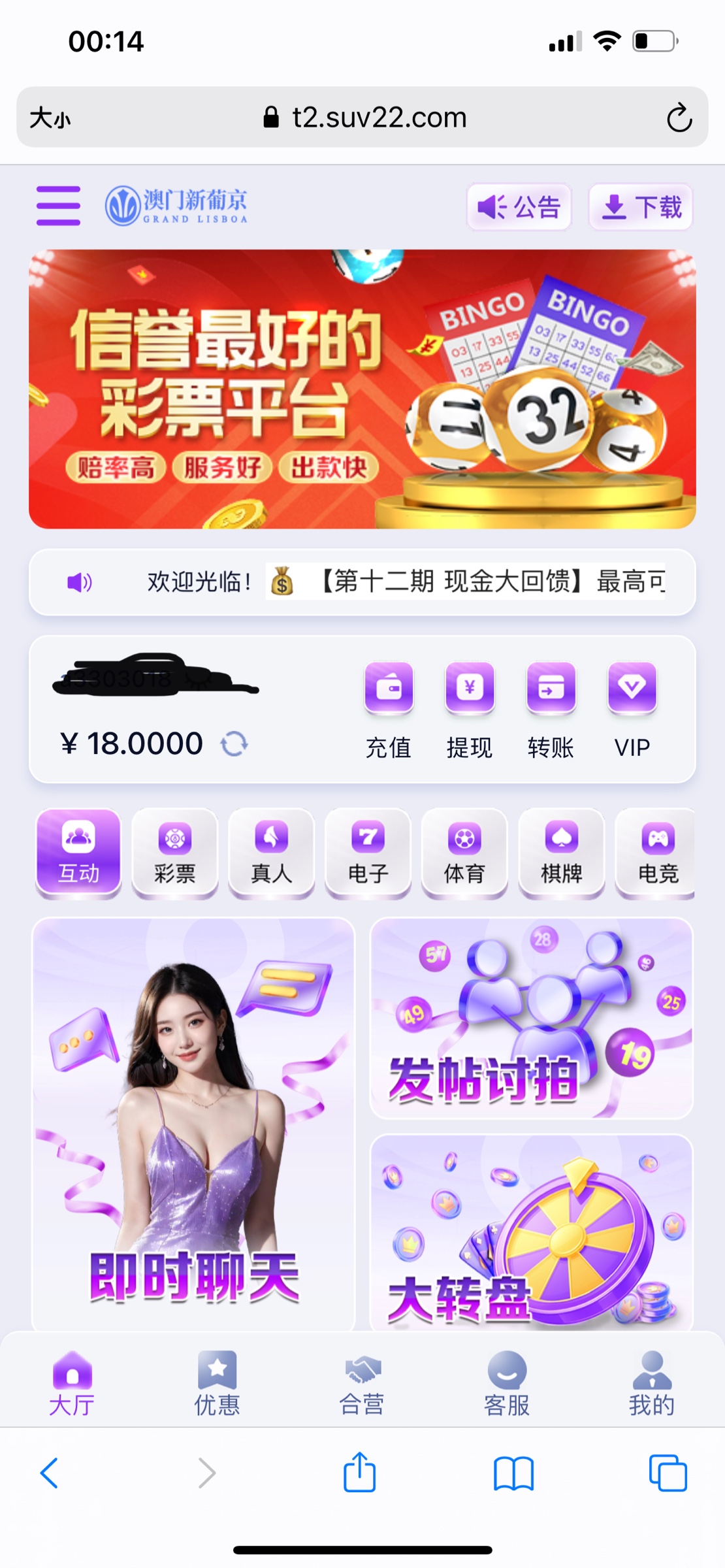Viewport: 725px width, 1568px height.
Task: Open 充值 recharge
Action: pos(389,710)
